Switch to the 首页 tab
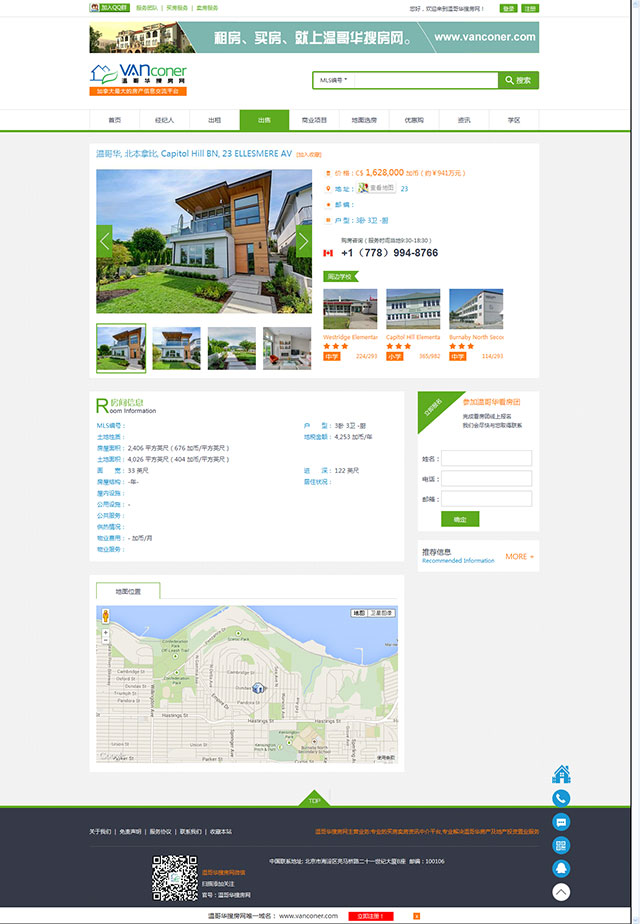The width and height of the screenshot is (640, 924). (114, 120)
